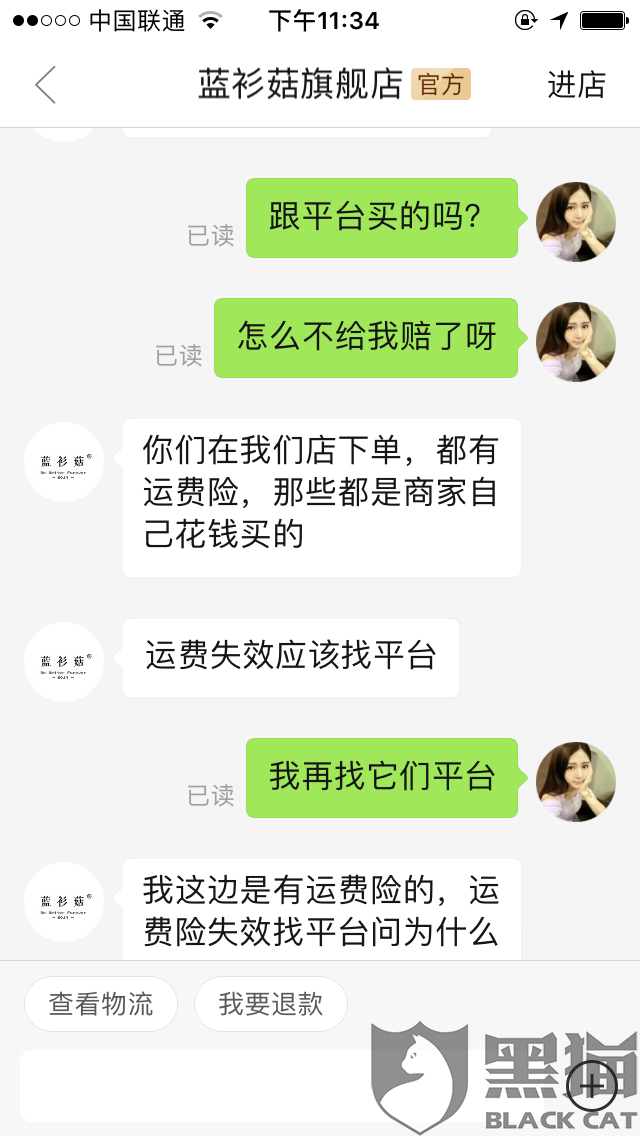Open the store avatar beside 运费失效应该找平台
The height and width of the screenshot is (1136, 640).
click(x=64, y=661)
